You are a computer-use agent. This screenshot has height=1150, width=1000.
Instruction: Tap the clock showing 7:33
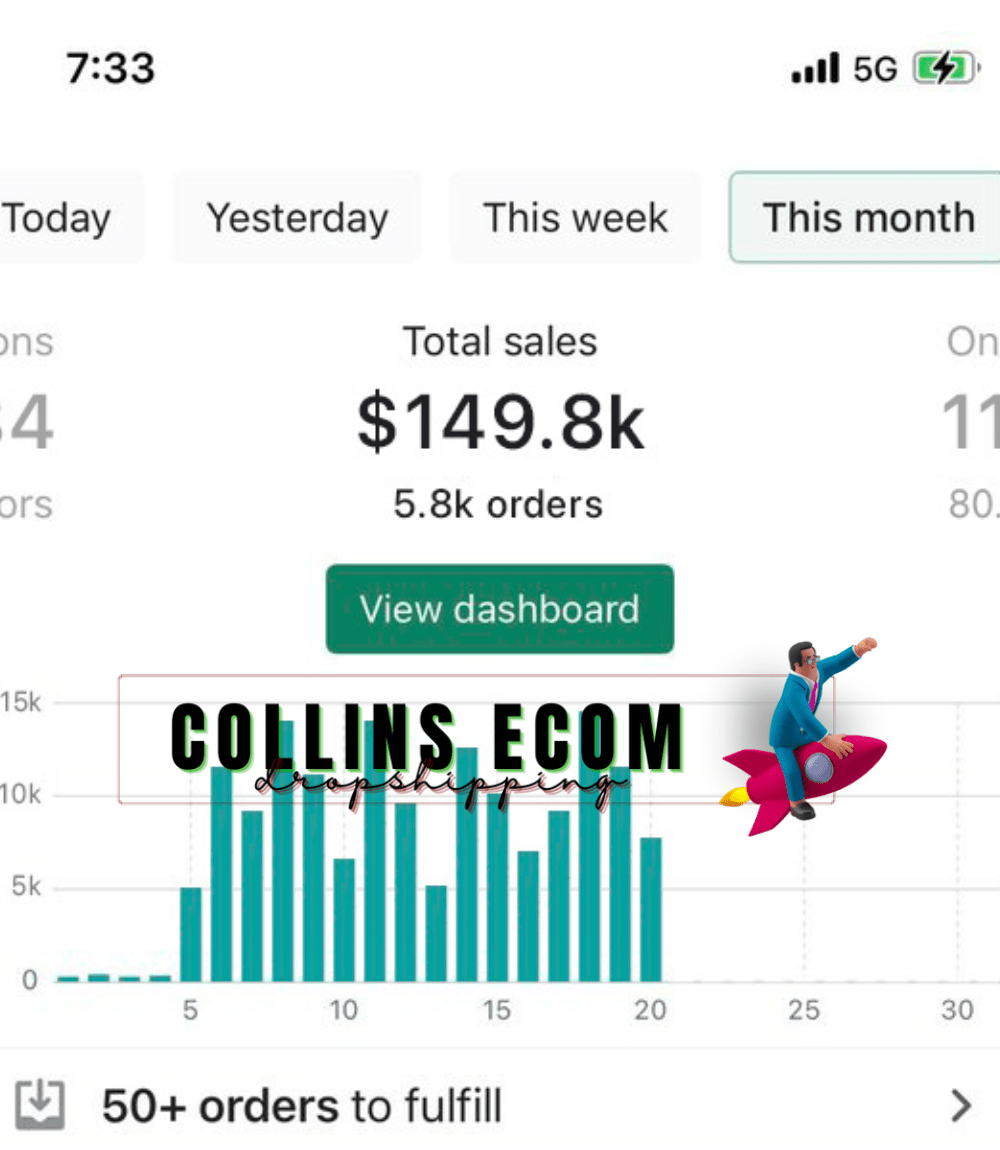click(x=112, y=68)
